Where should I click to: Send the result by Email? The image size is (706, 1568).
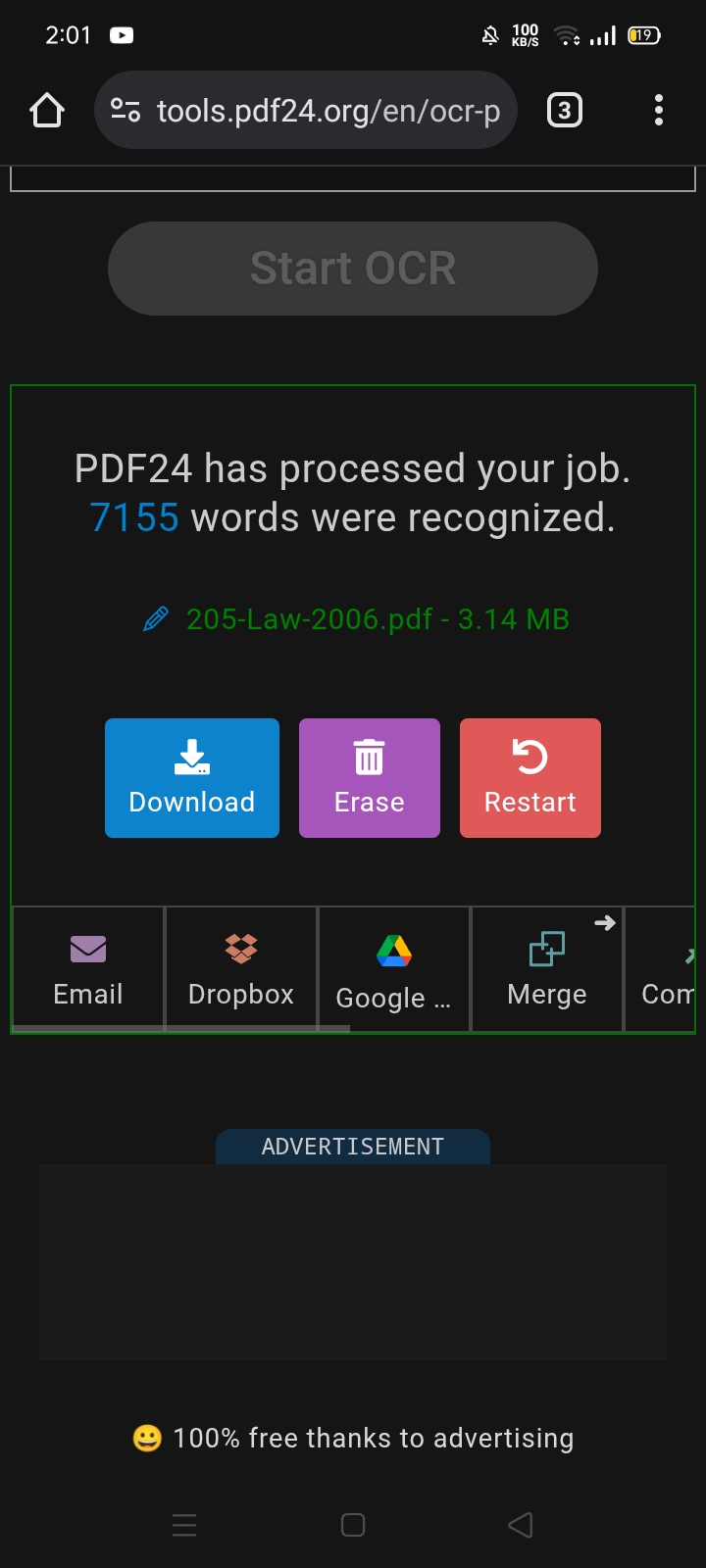click(x=88, y=969)
